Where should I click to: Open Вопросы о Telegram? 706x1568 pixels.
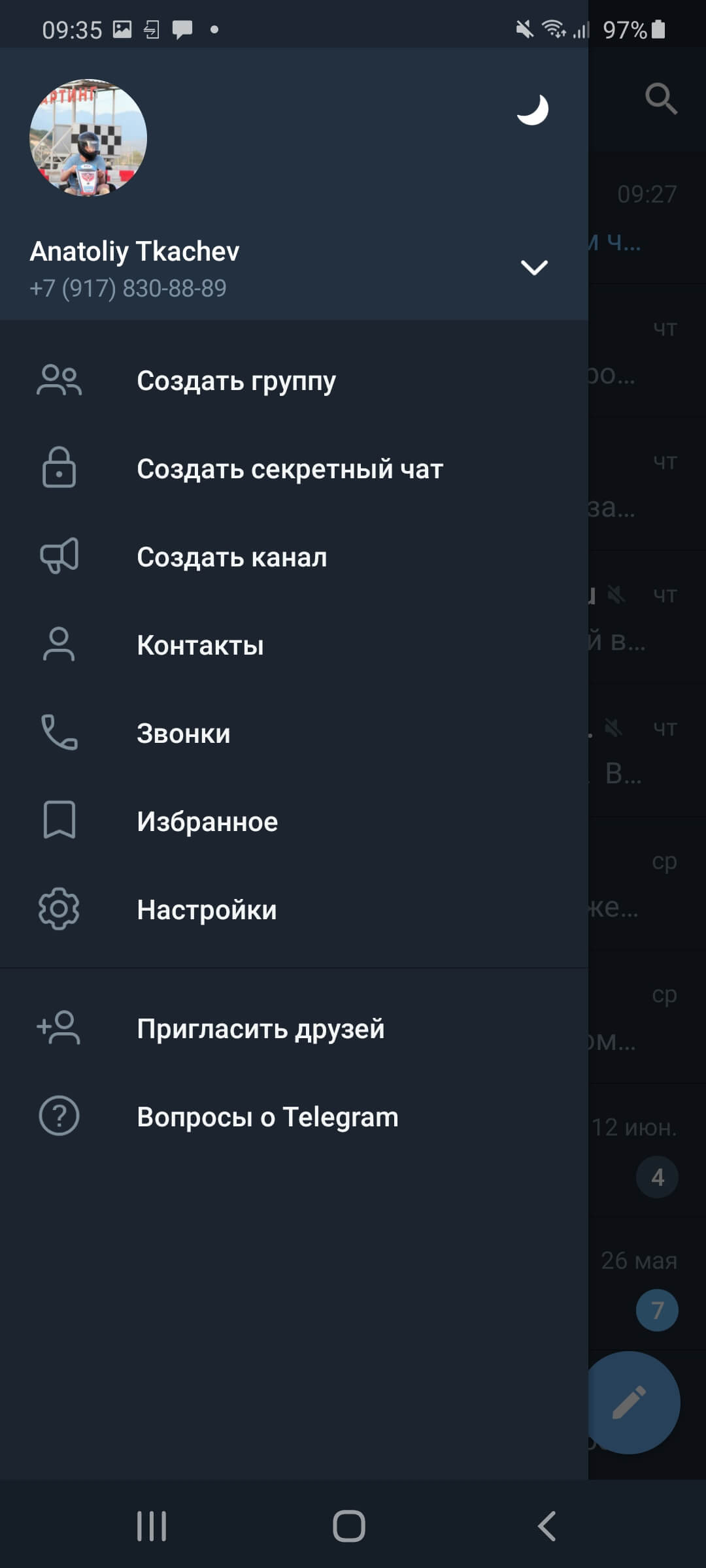click(267, 1117)
